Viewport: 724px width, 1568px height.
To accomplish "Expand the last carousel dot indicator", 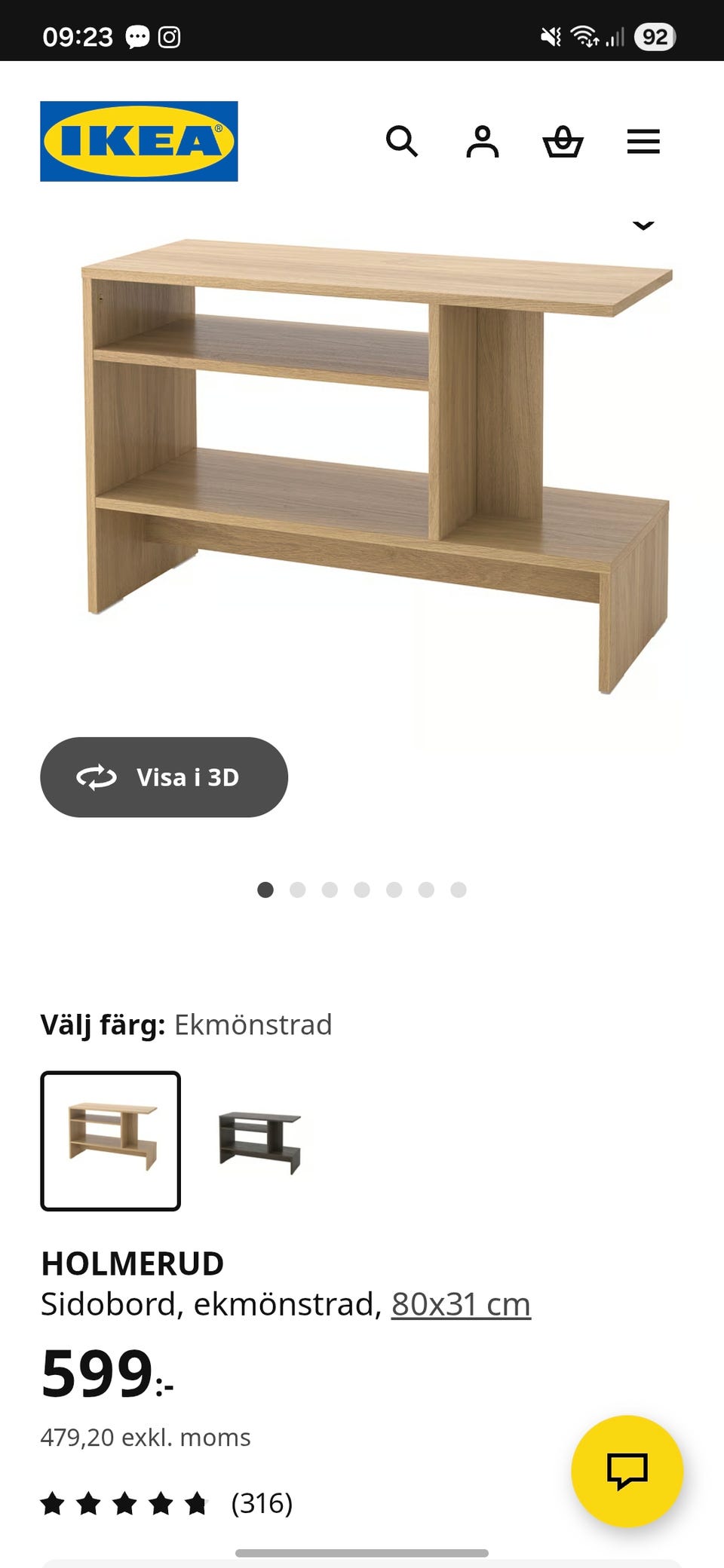I will pos(458,890).
